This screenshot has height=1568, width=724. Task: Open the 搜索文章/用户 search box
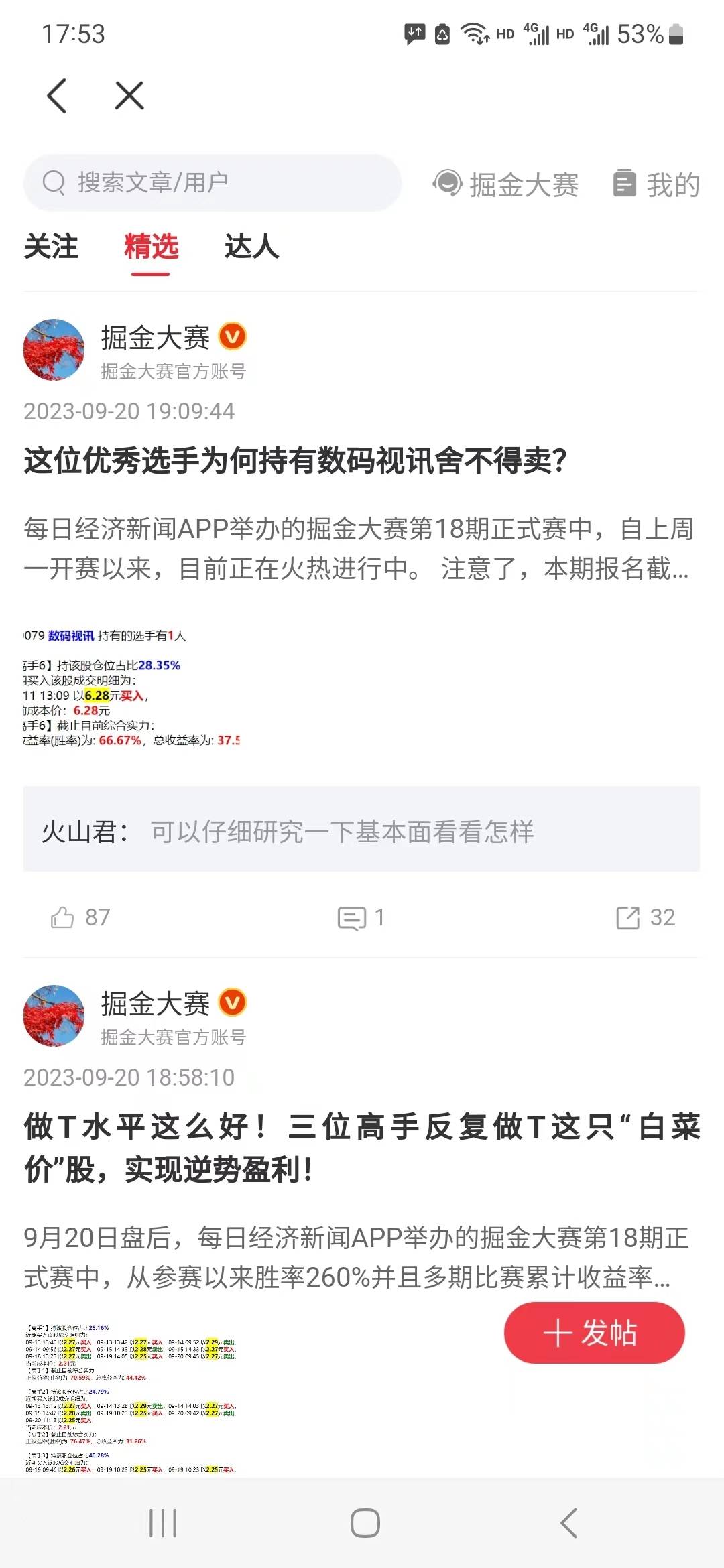[x=212, y=182]
